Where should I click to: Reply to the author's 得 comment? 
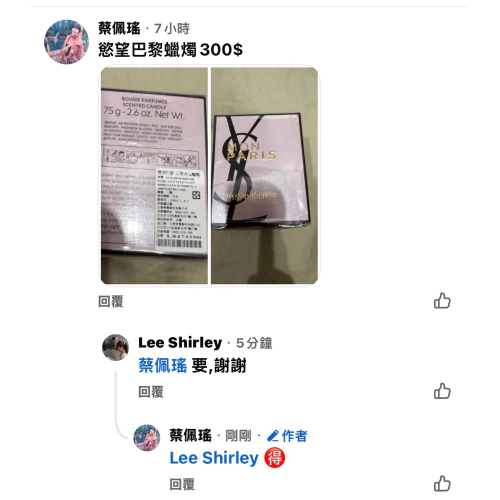tap(182, 484)
